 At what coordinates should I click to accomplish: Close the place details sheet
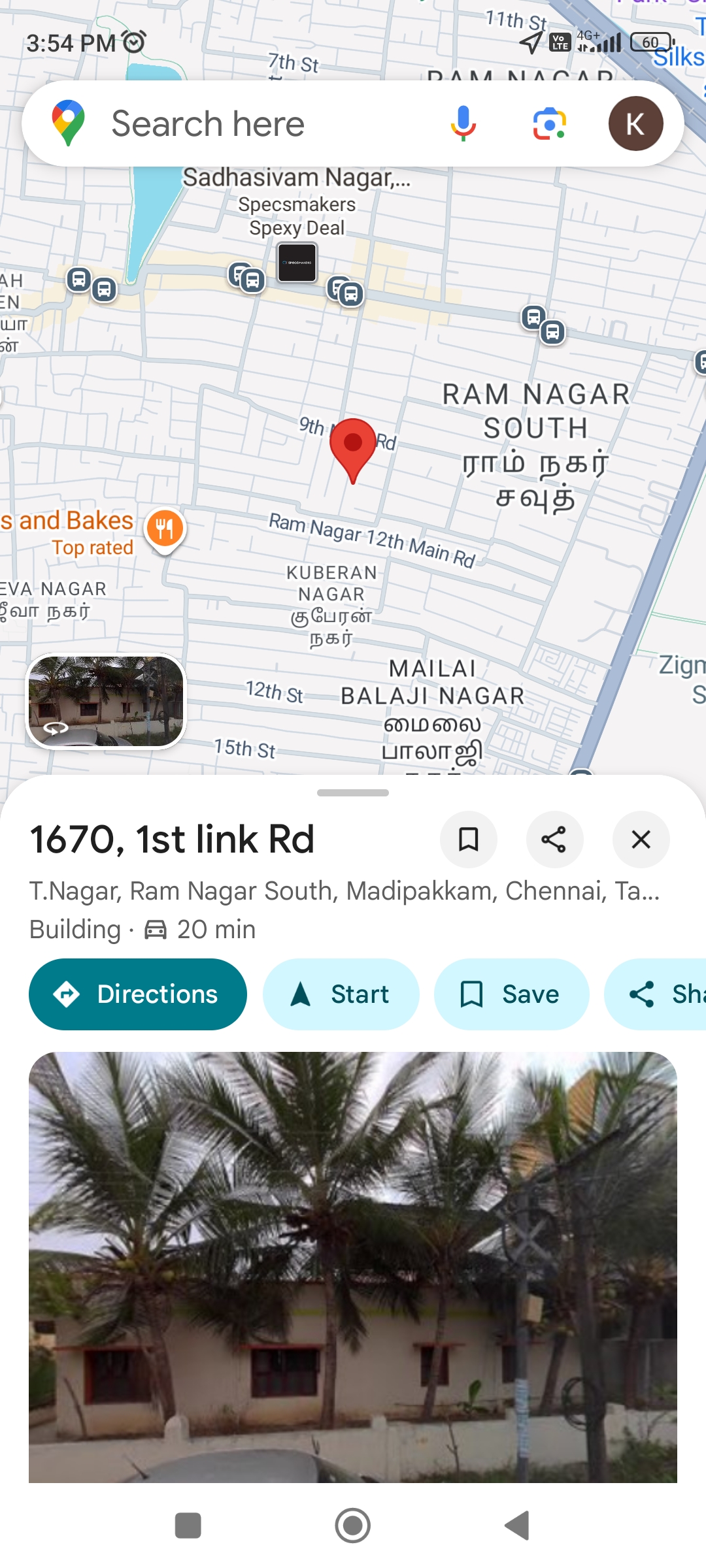(x=641, y=840)
